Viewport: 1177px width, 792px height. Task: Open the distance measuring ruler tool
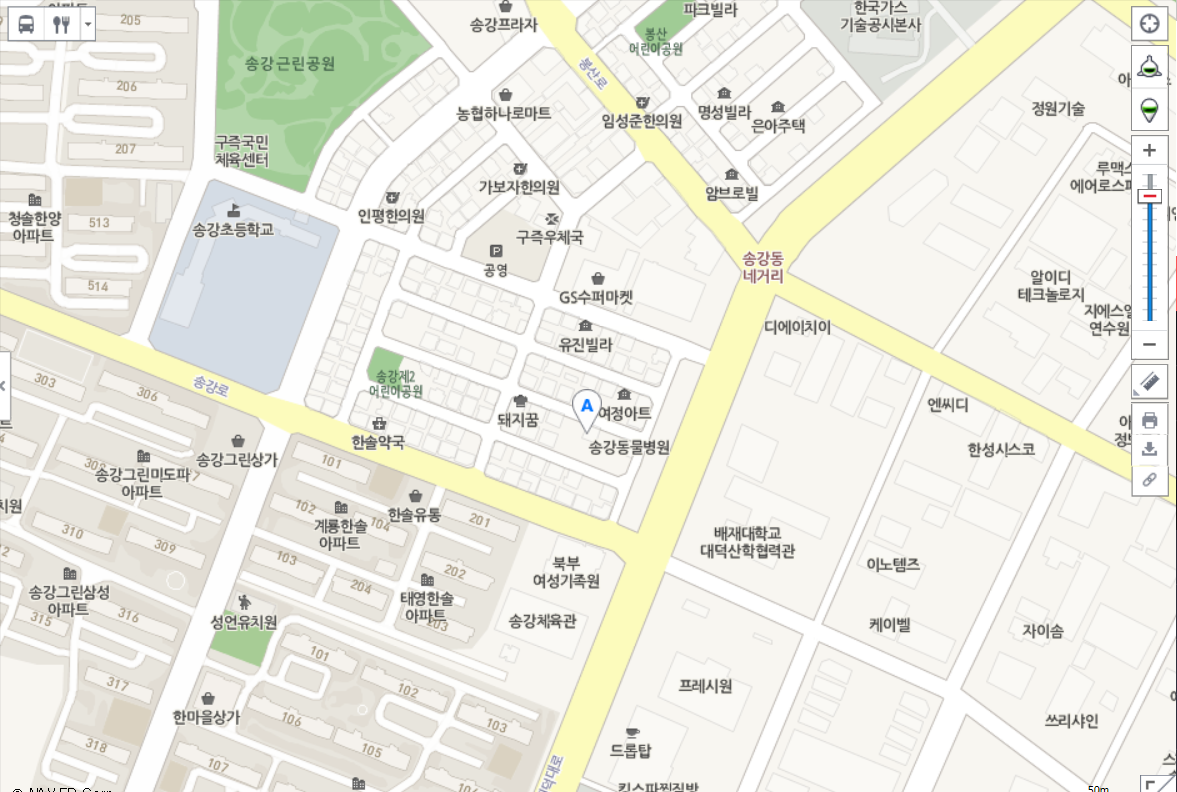1149,381
